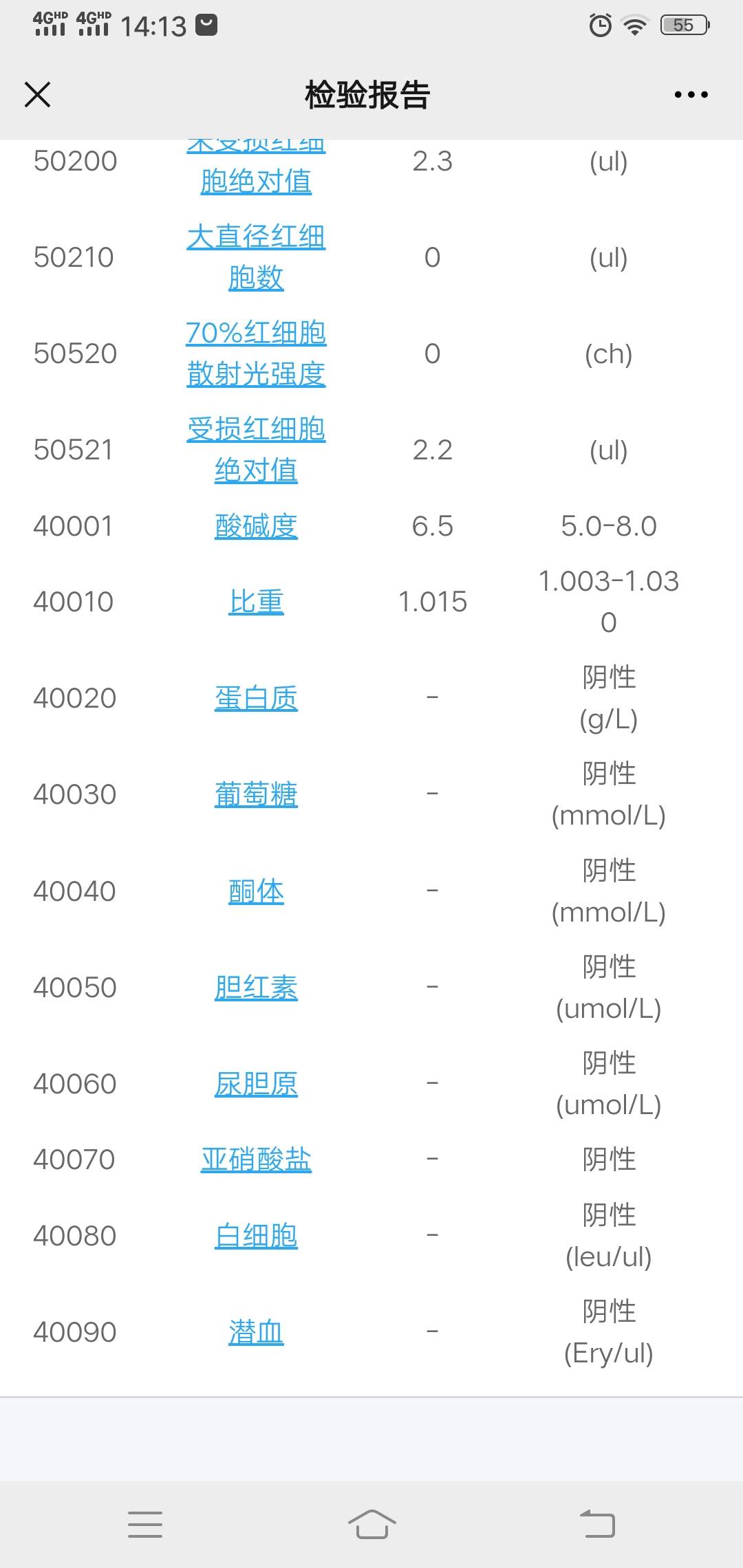The image size is (743, 1568).
Task: Tap the close X icon
Action: (37, 95)
